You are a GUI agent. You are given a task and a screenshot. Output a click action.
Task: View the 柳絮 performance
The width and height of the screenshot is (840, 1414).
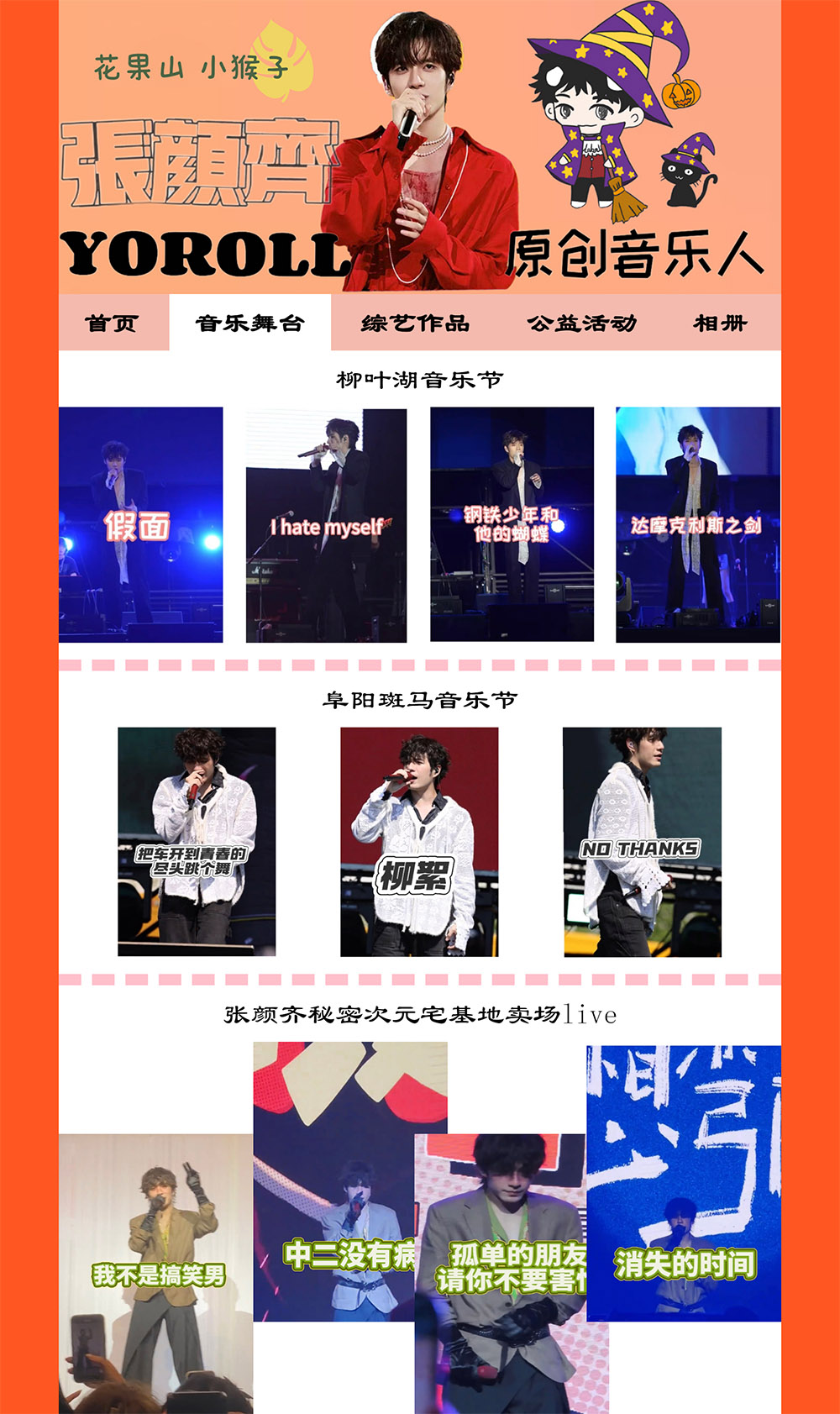[x=418, y=842]
